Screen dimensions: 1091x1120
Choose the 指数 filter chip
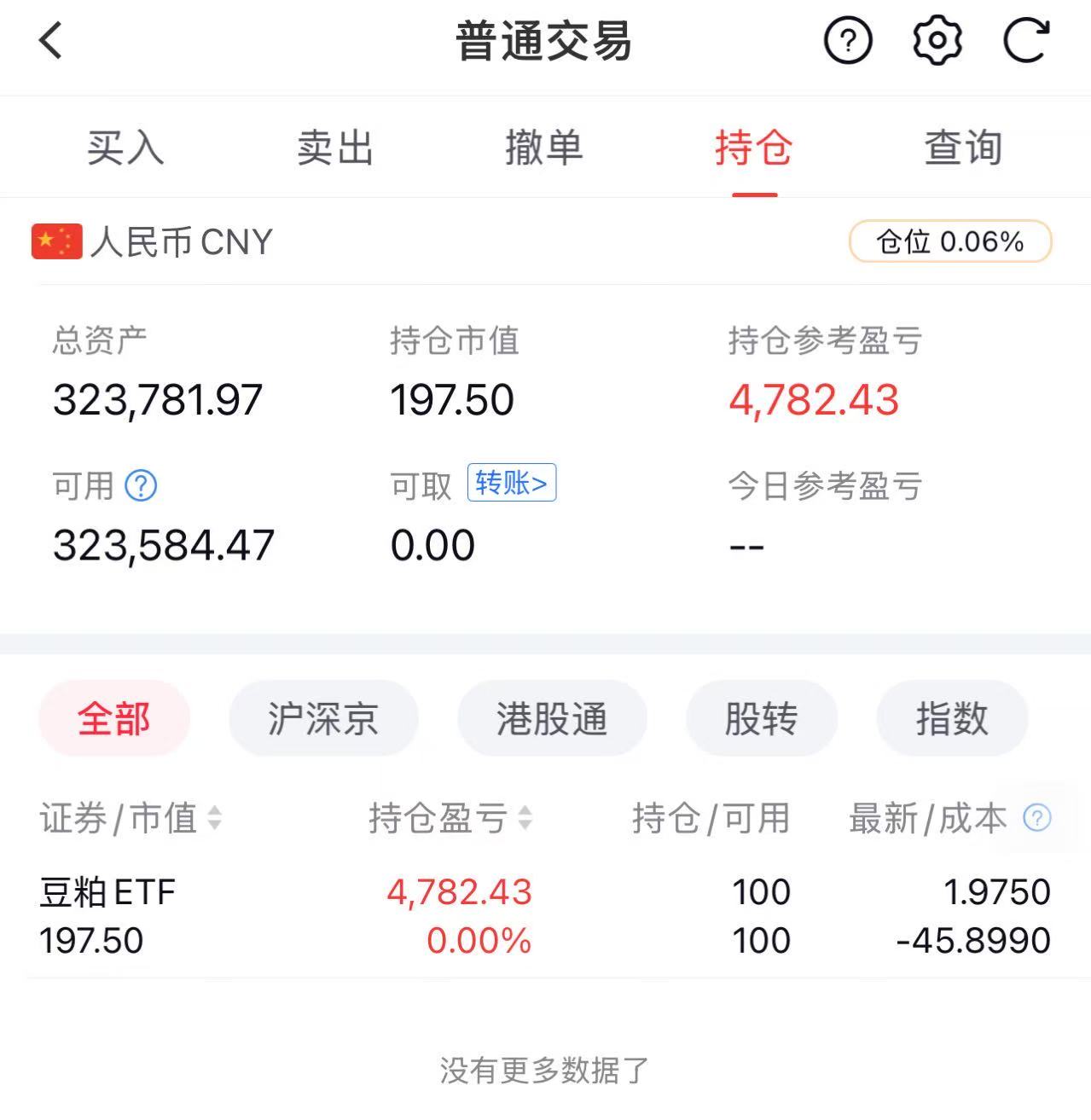click(x=952, y=718)
